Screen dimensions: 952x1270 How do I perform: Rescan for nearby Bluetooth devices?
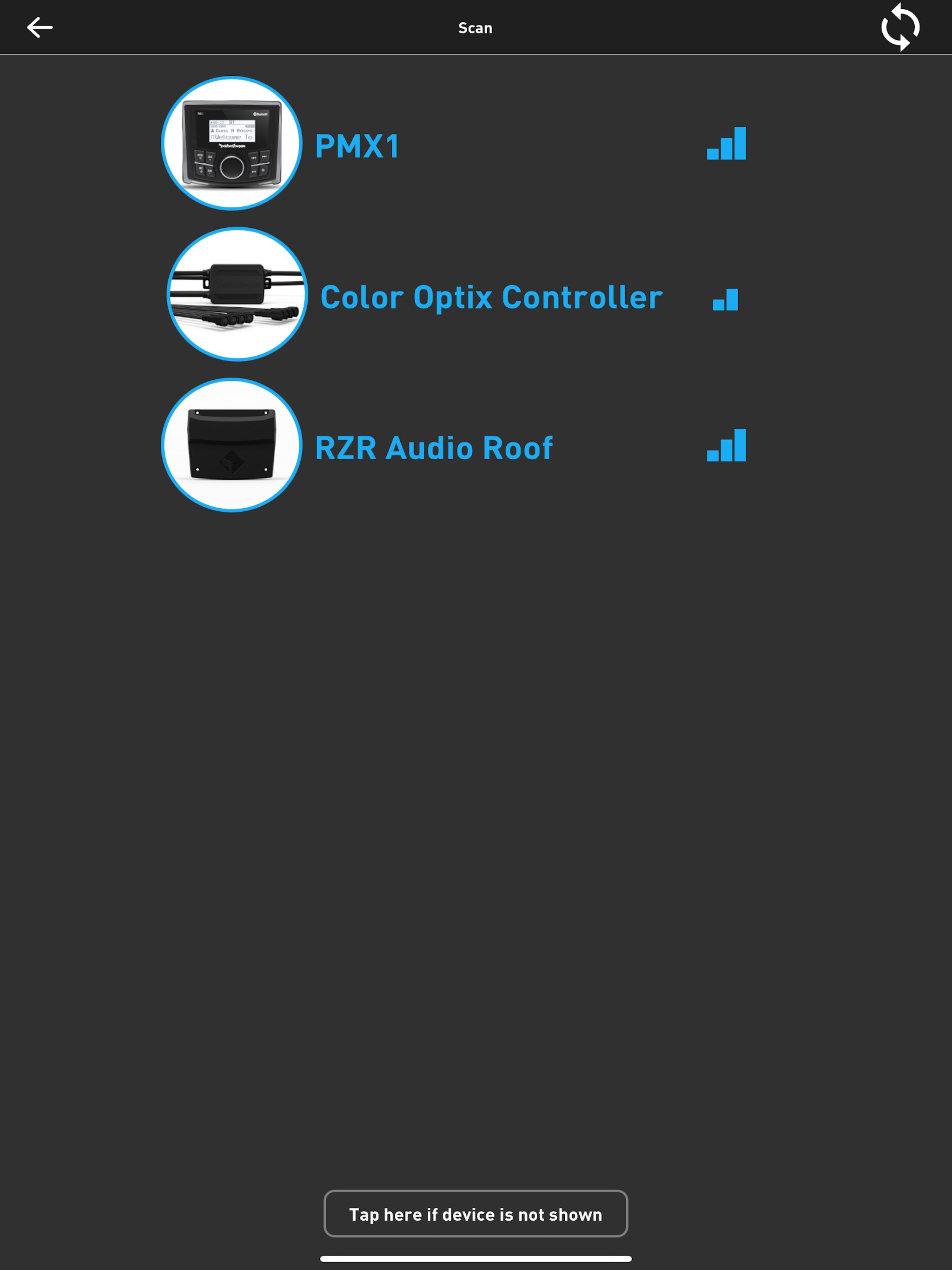point(900,27)
